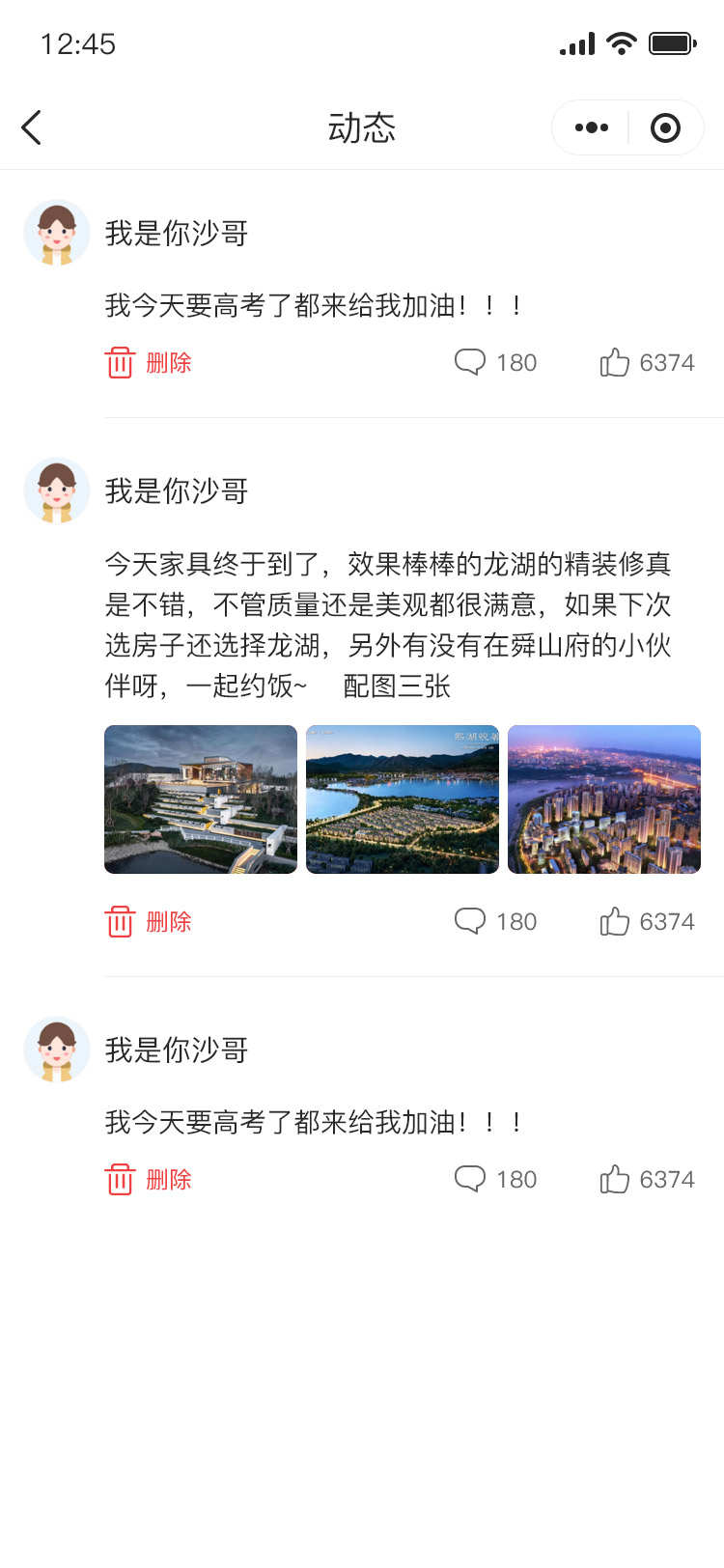Screen dimensions: 724x1568
Task: Open the lakeside aerial photo
Action: [403, 799]
